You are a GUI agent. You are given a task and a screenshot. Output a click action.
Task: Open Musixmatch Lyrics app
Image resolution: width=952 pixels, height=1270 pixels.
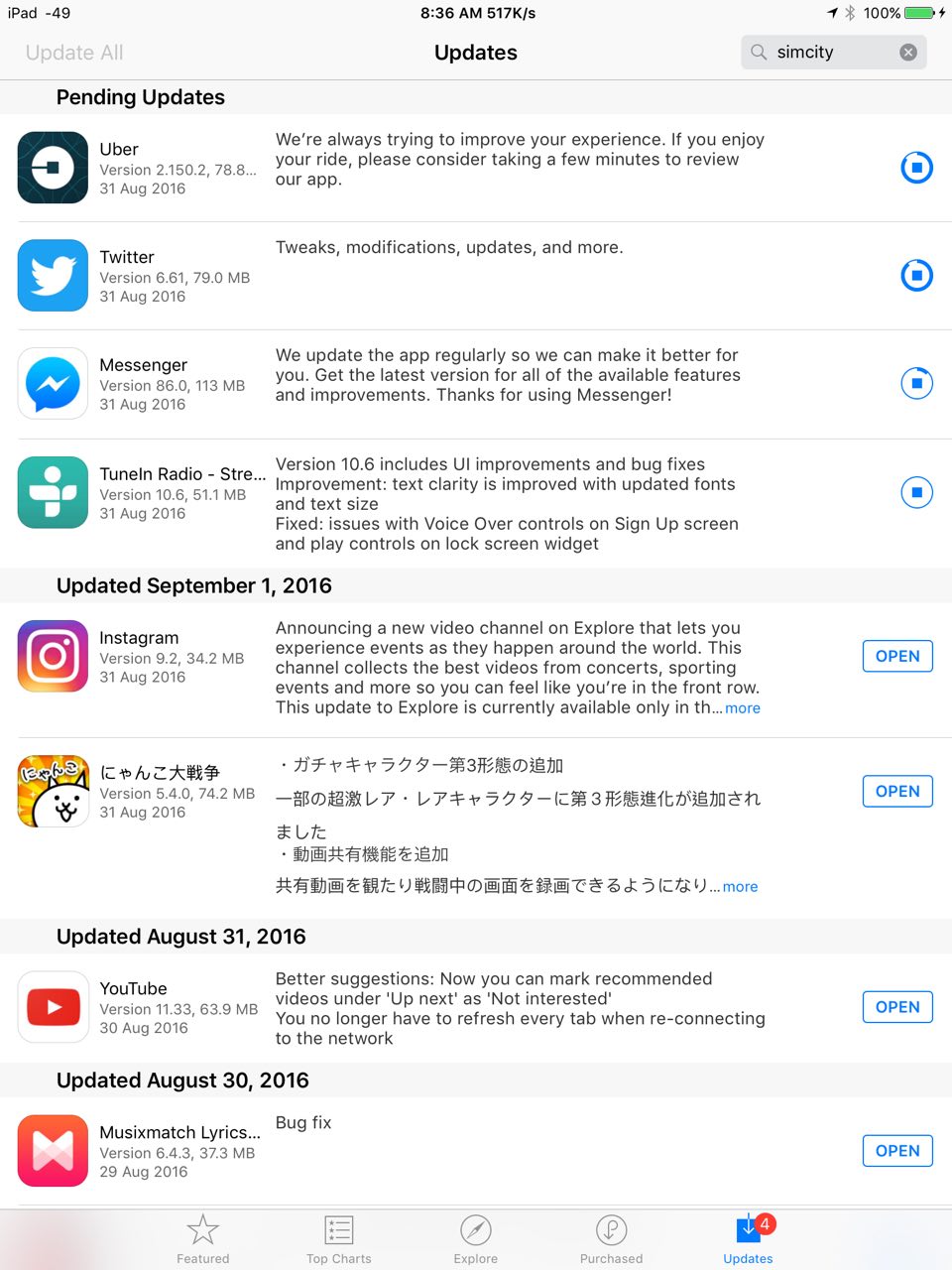click(x=896, y=1150)
